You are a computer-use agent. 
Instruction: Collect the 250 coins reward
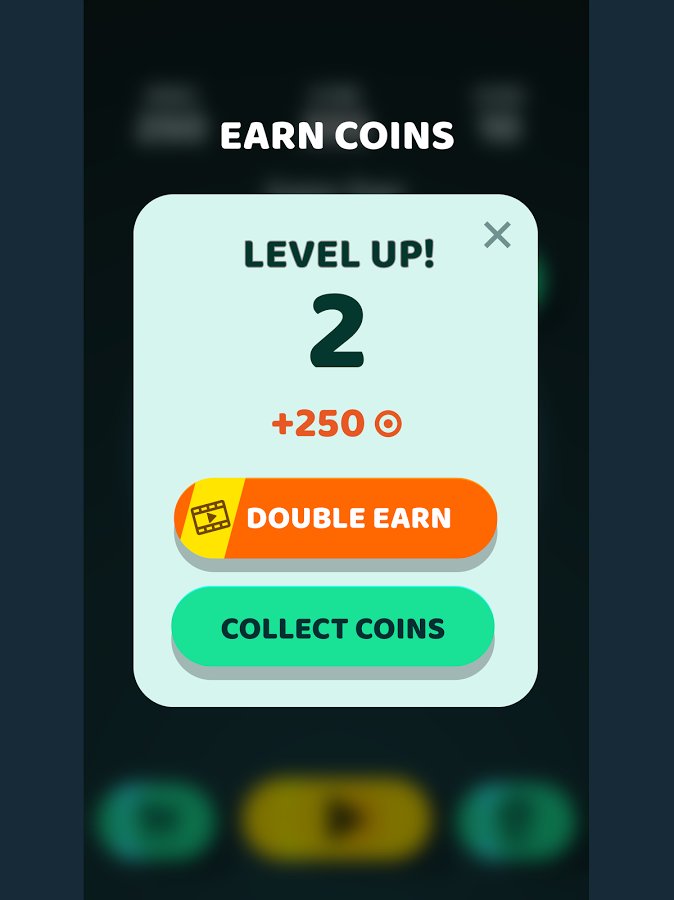(x=333, y=628)
